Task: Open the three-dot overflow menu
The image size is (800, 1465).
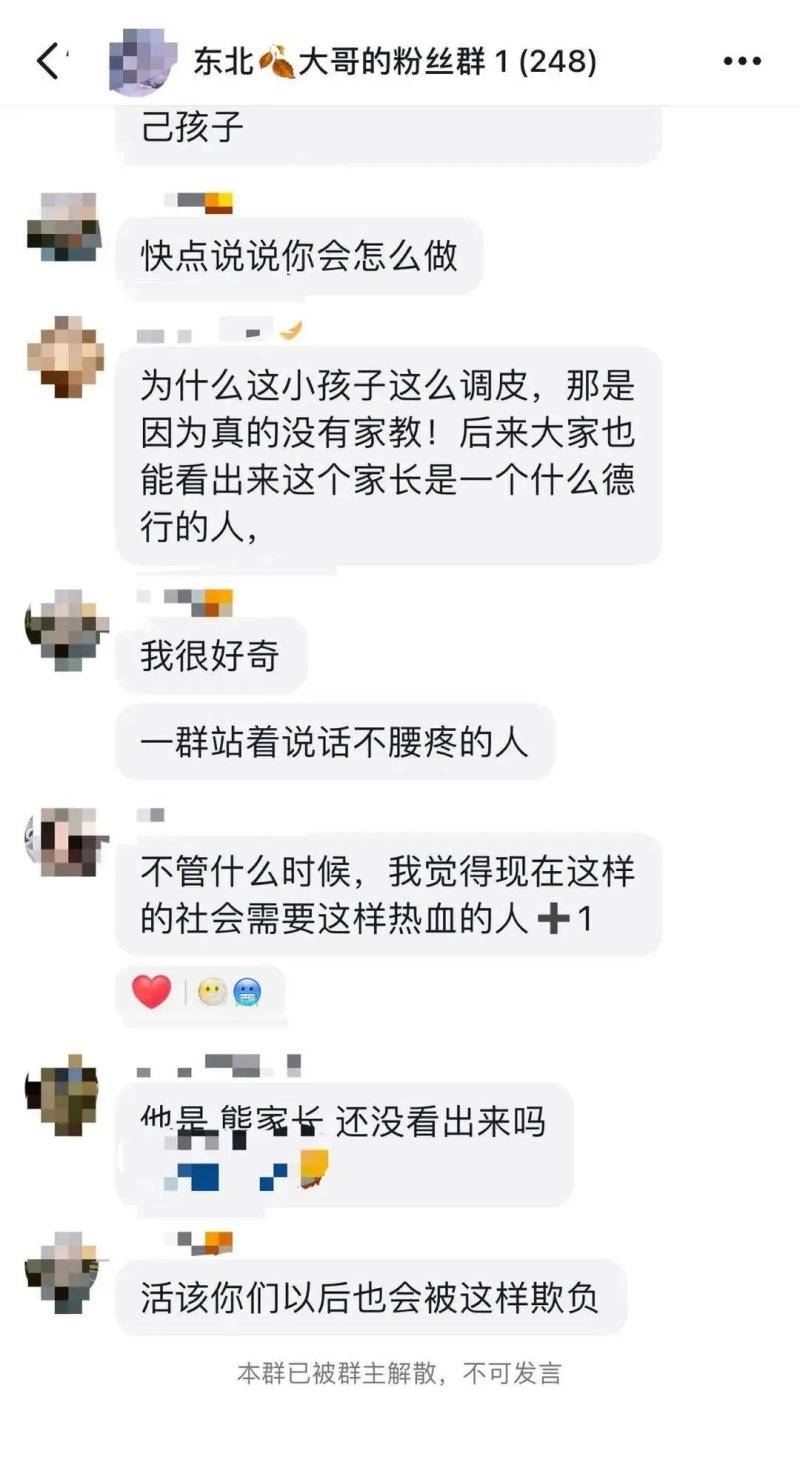Action: (x=742, y=62)
